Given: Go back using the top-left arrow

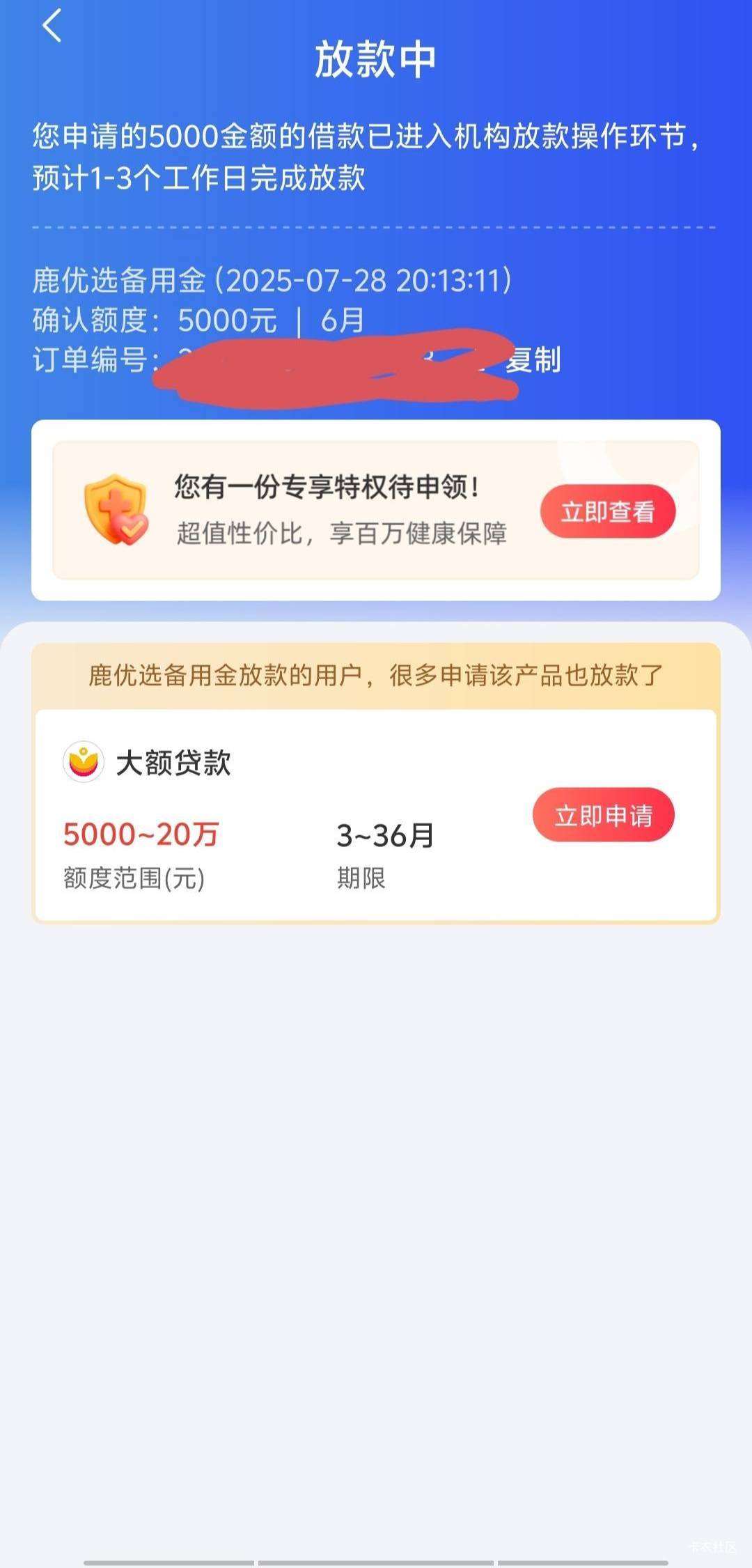Looking at the screenshot, I should 52,26.
